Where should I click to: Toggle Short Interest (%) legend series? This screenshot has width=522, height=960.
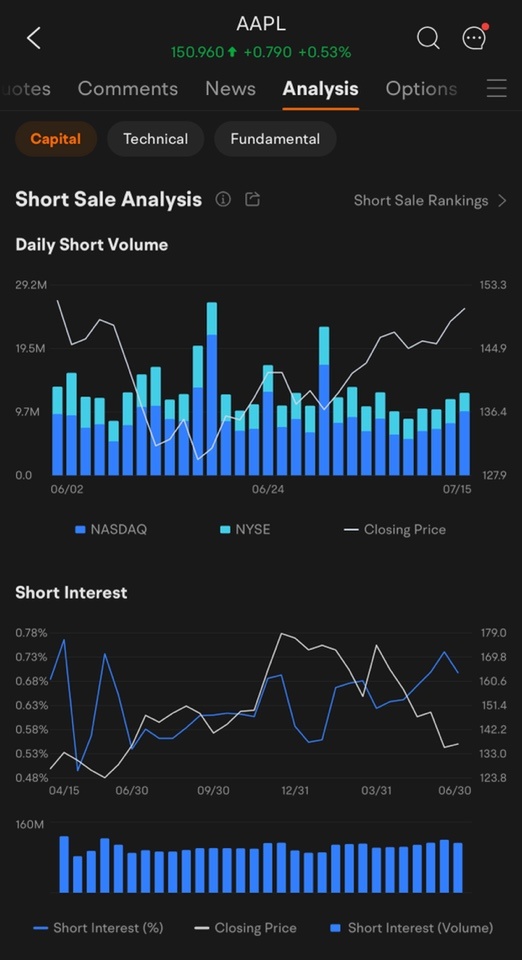click(99, 928)
